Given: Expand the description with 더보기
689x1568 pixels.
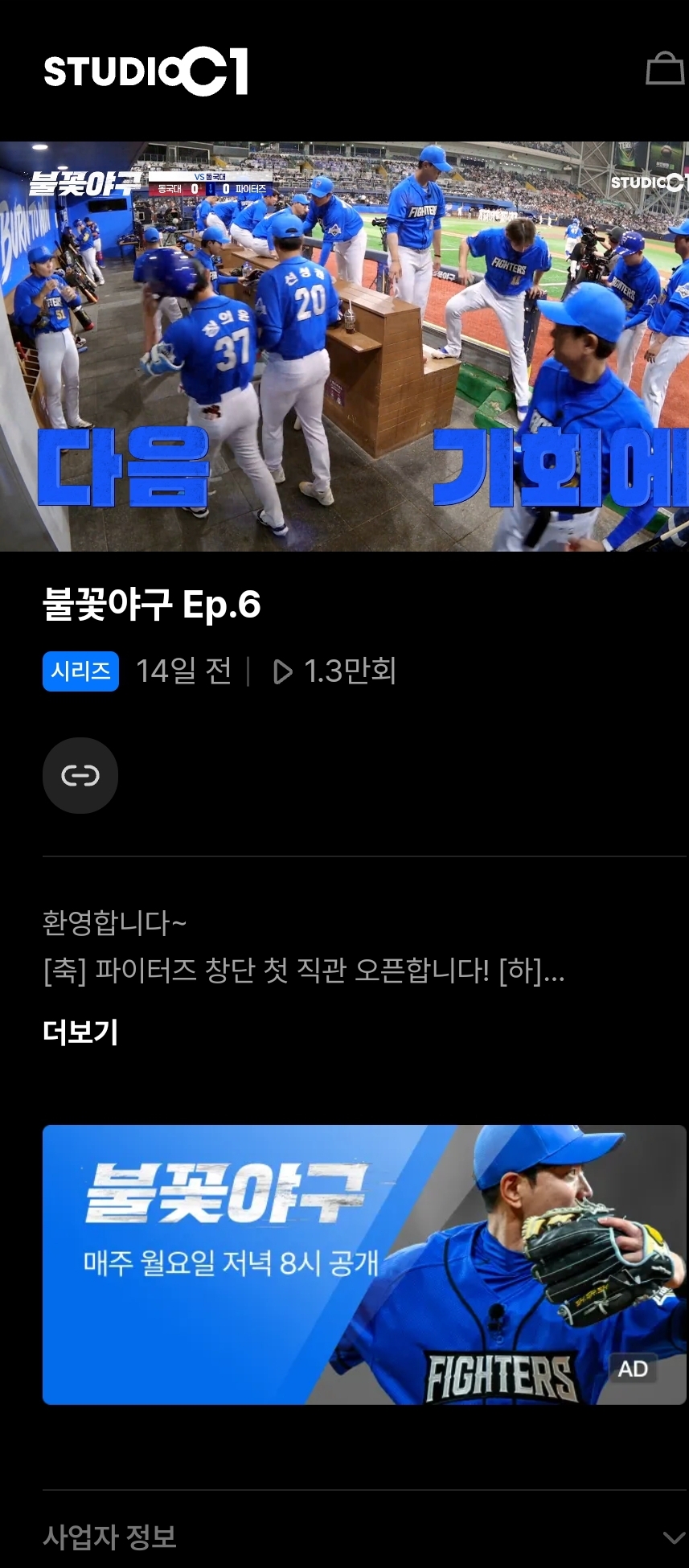Looking at the screenshot, I should 80,1032.
